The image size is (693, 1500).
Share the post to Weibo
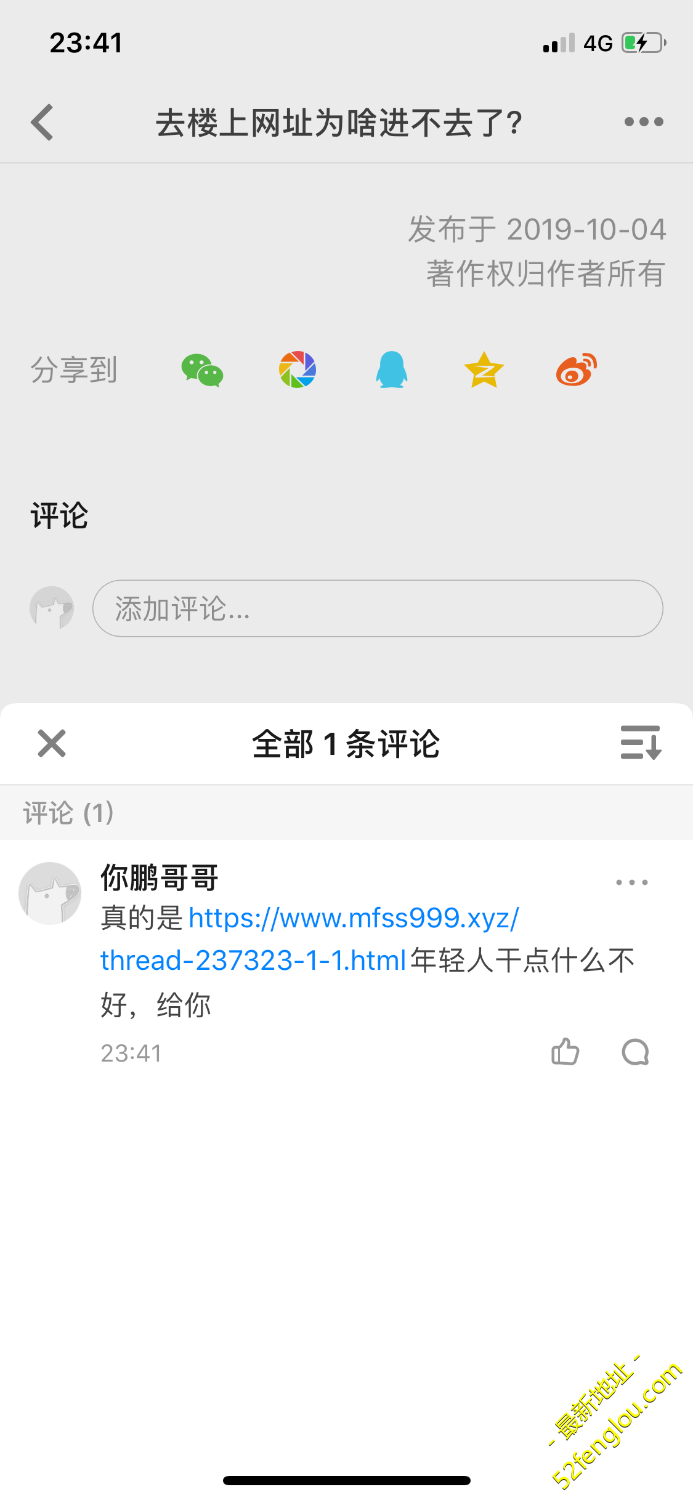click(577, 370)
